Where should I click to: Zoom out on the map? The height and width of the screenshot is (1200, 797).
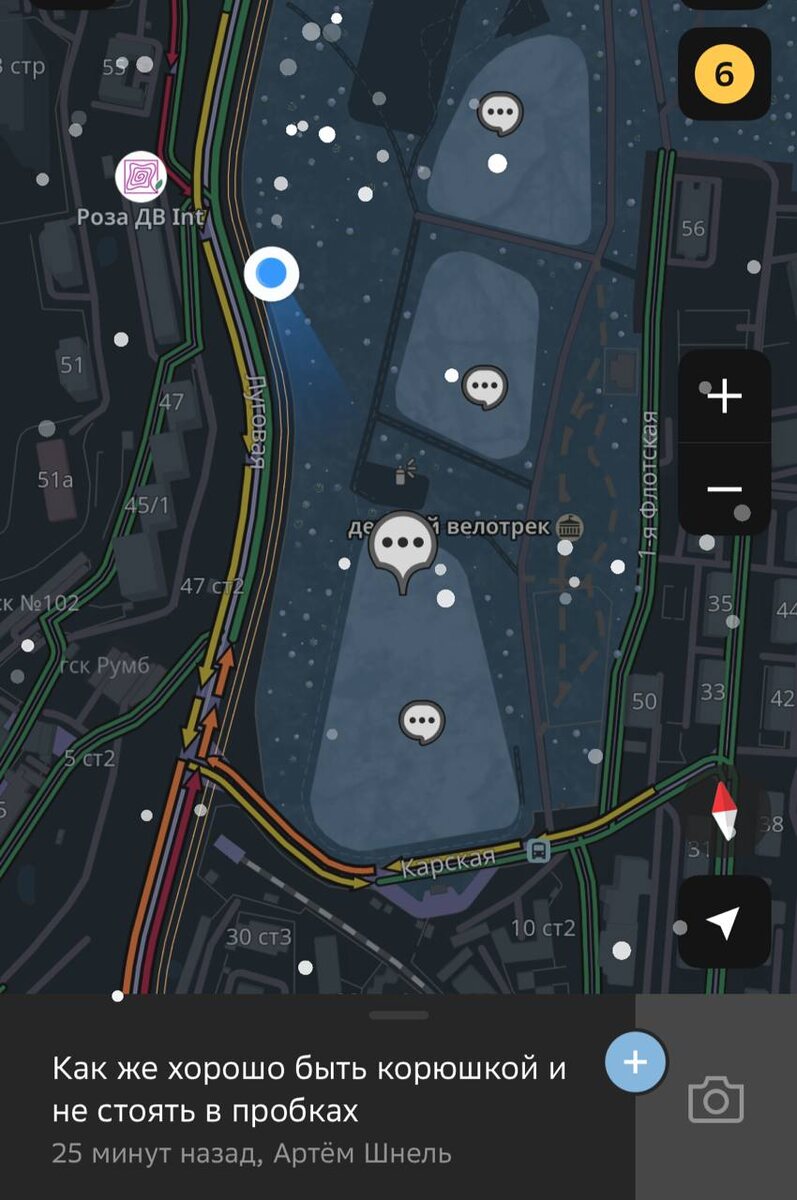724,489
